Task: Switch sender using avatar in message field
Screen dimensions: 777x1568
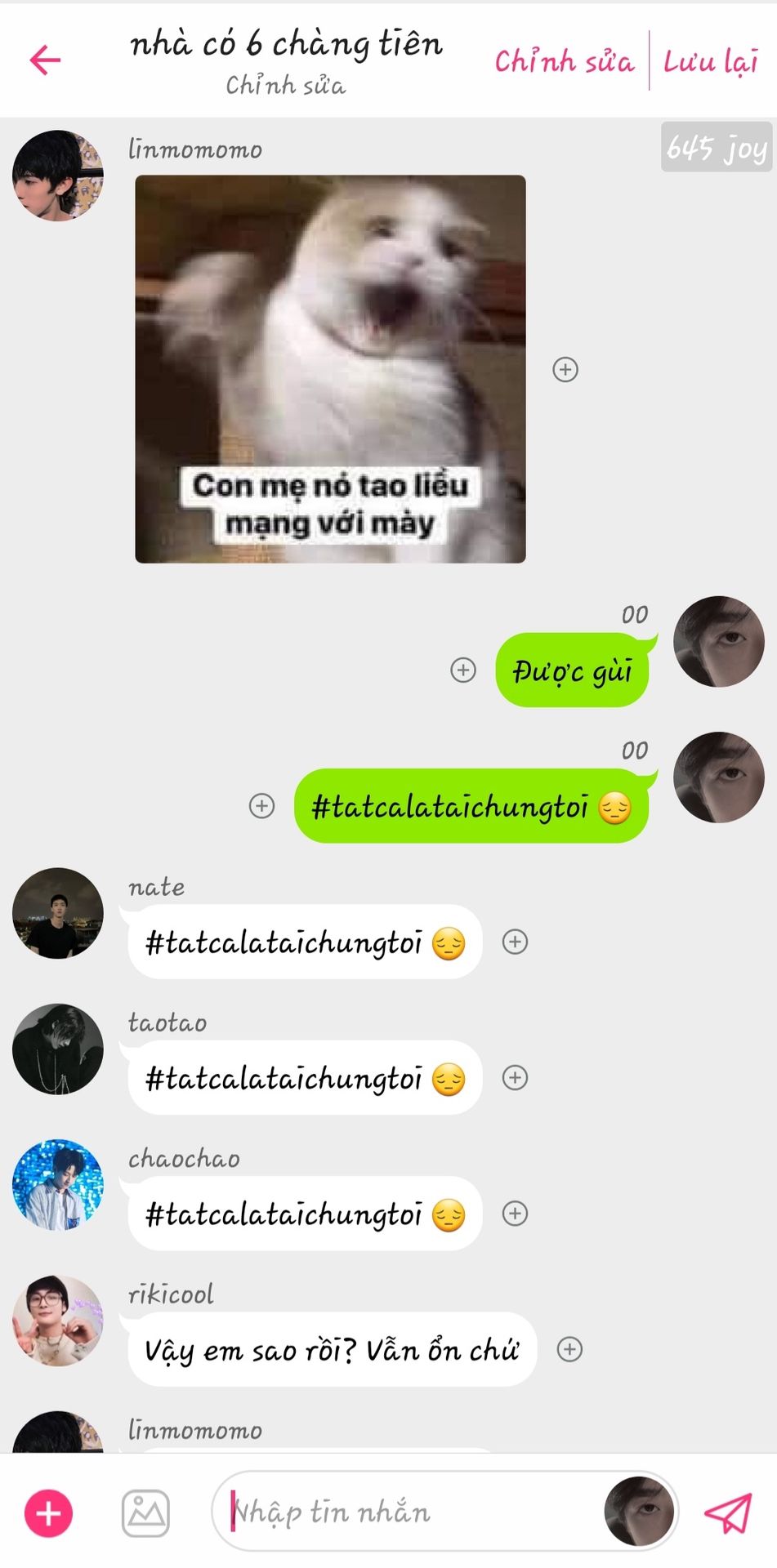Action: (x=639, y=1512)
